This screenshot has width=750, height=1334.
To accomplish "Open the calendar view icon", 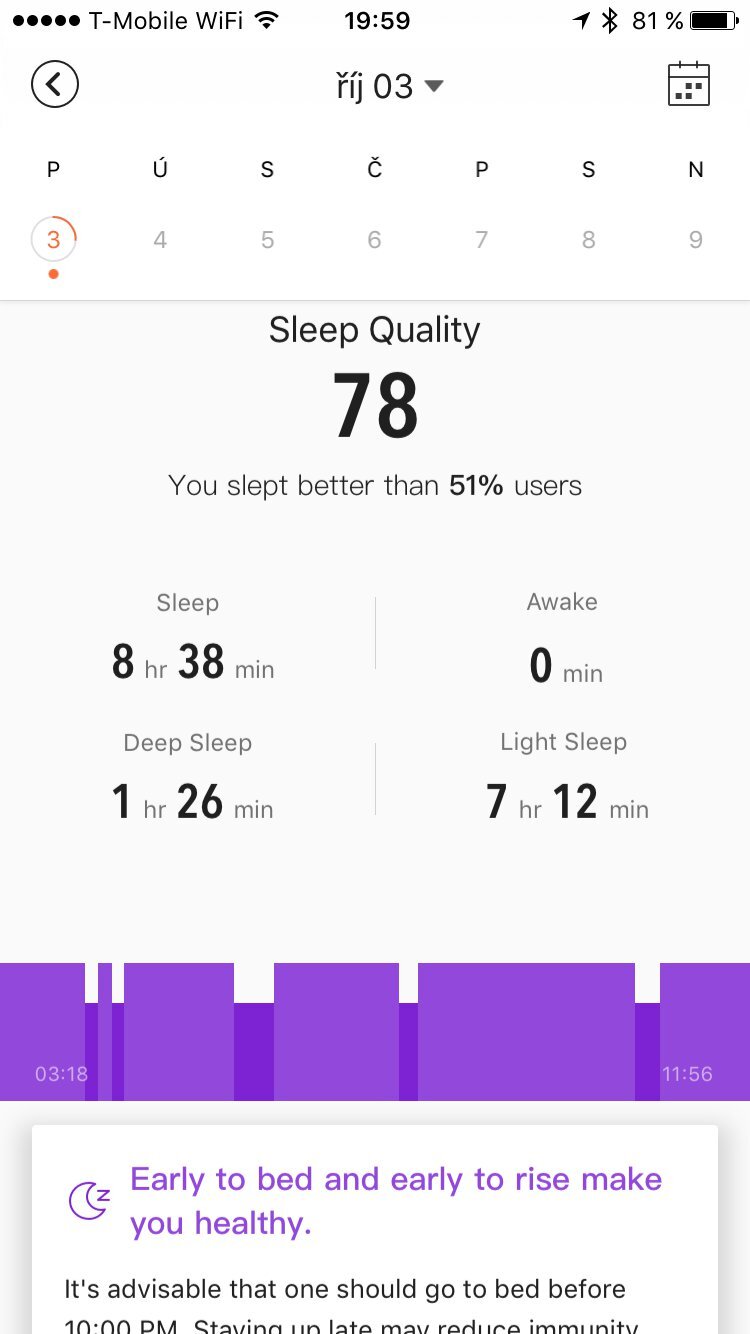I will click(x=688, y=84).
